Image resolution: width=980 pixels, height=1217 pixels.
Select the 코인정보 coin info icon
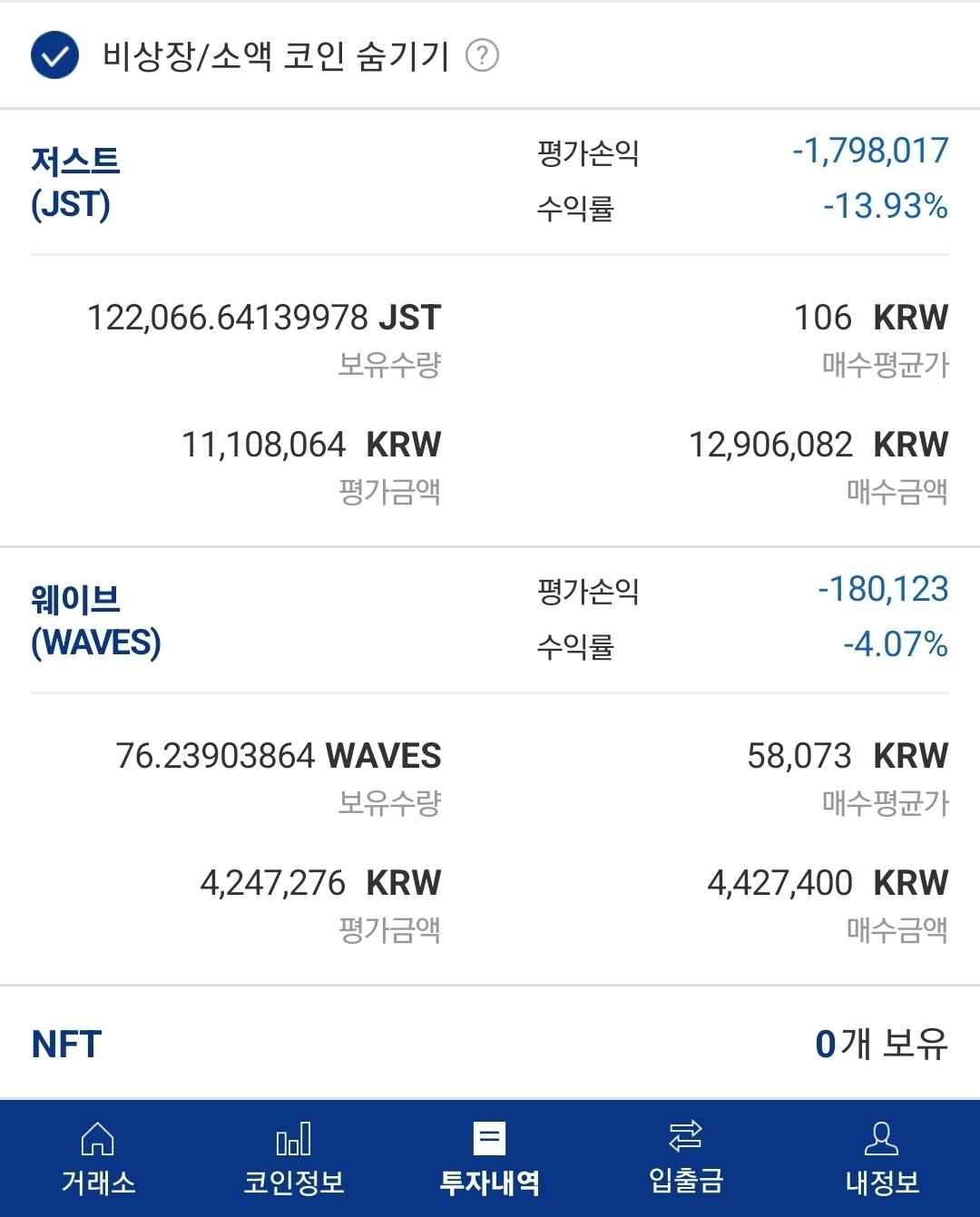pos(292,1160)
